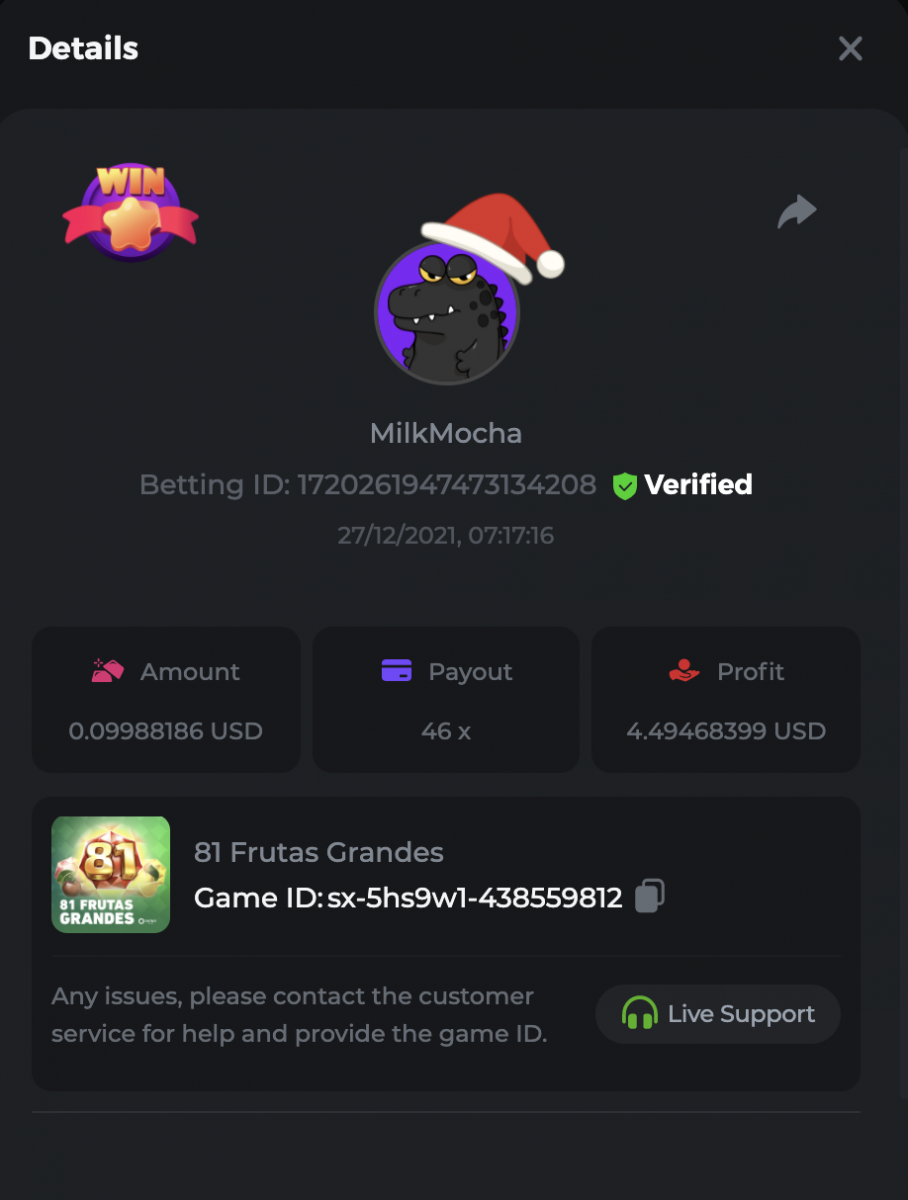Contact Live Support
The image size is (908, 1200).
[718, 1014]
